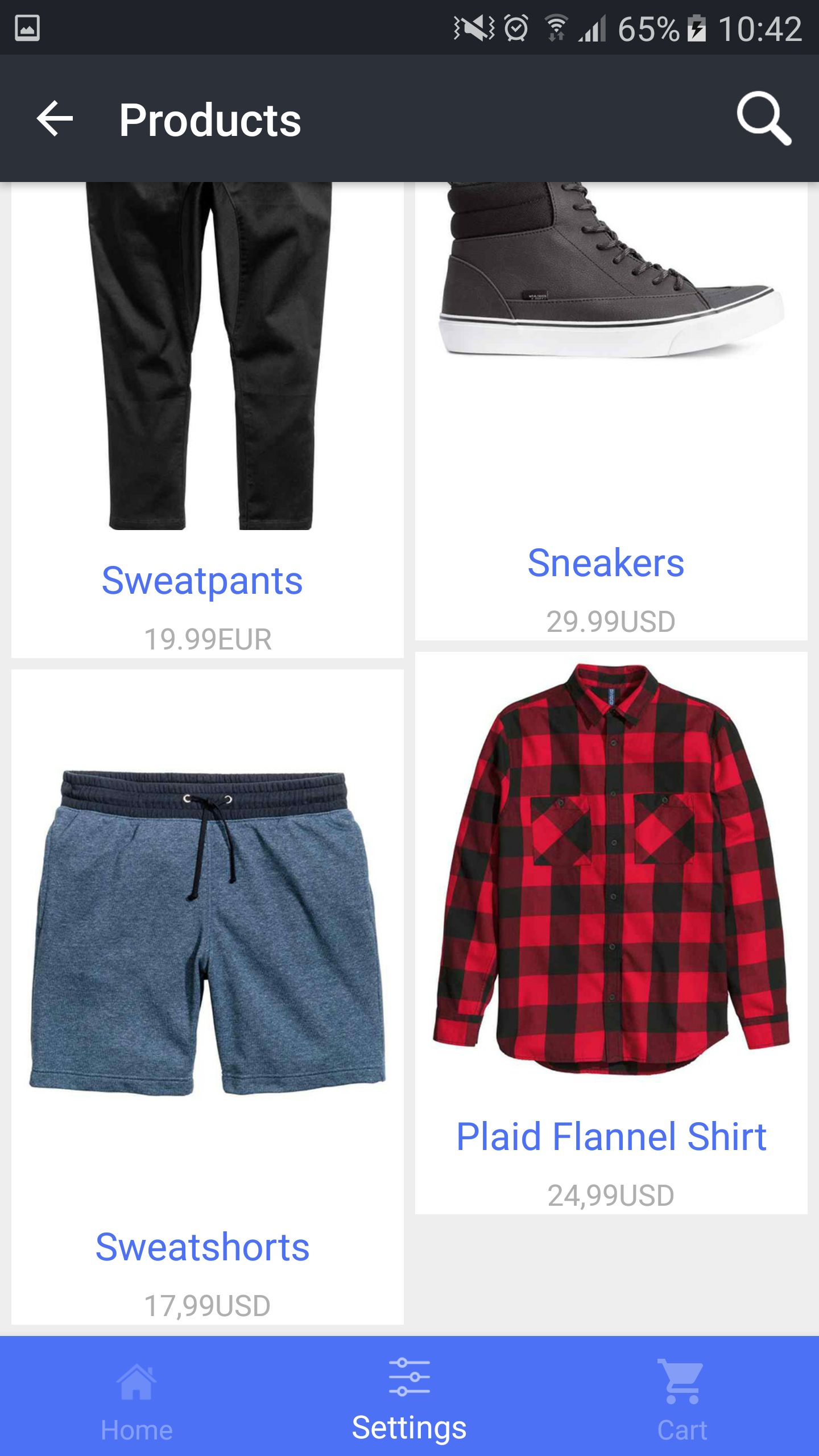The image size is (819, 1456).
Task: Open product search
Action: tap(764, 119)
